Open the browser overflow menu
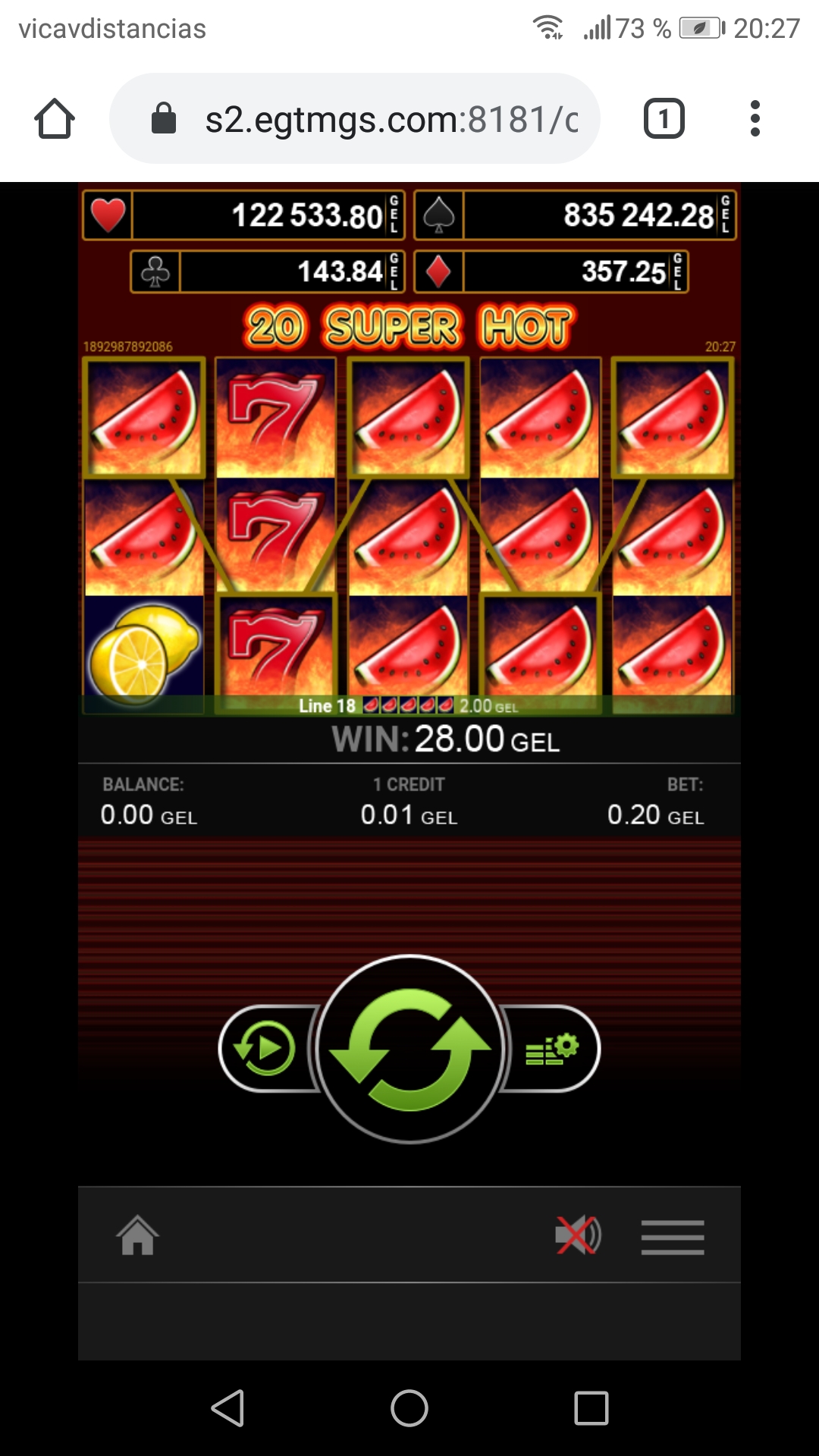The height and width of the screenshot is (1456, 819). tap(754, 119)
